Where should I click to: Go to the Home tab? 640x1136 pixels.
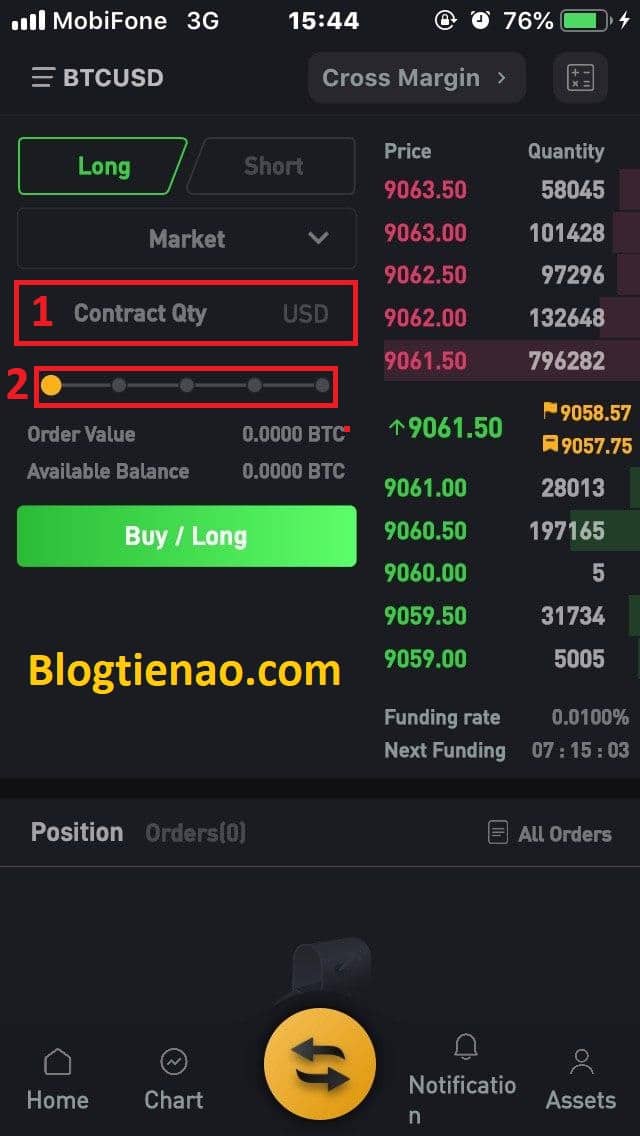click(x=58, y=1081)
